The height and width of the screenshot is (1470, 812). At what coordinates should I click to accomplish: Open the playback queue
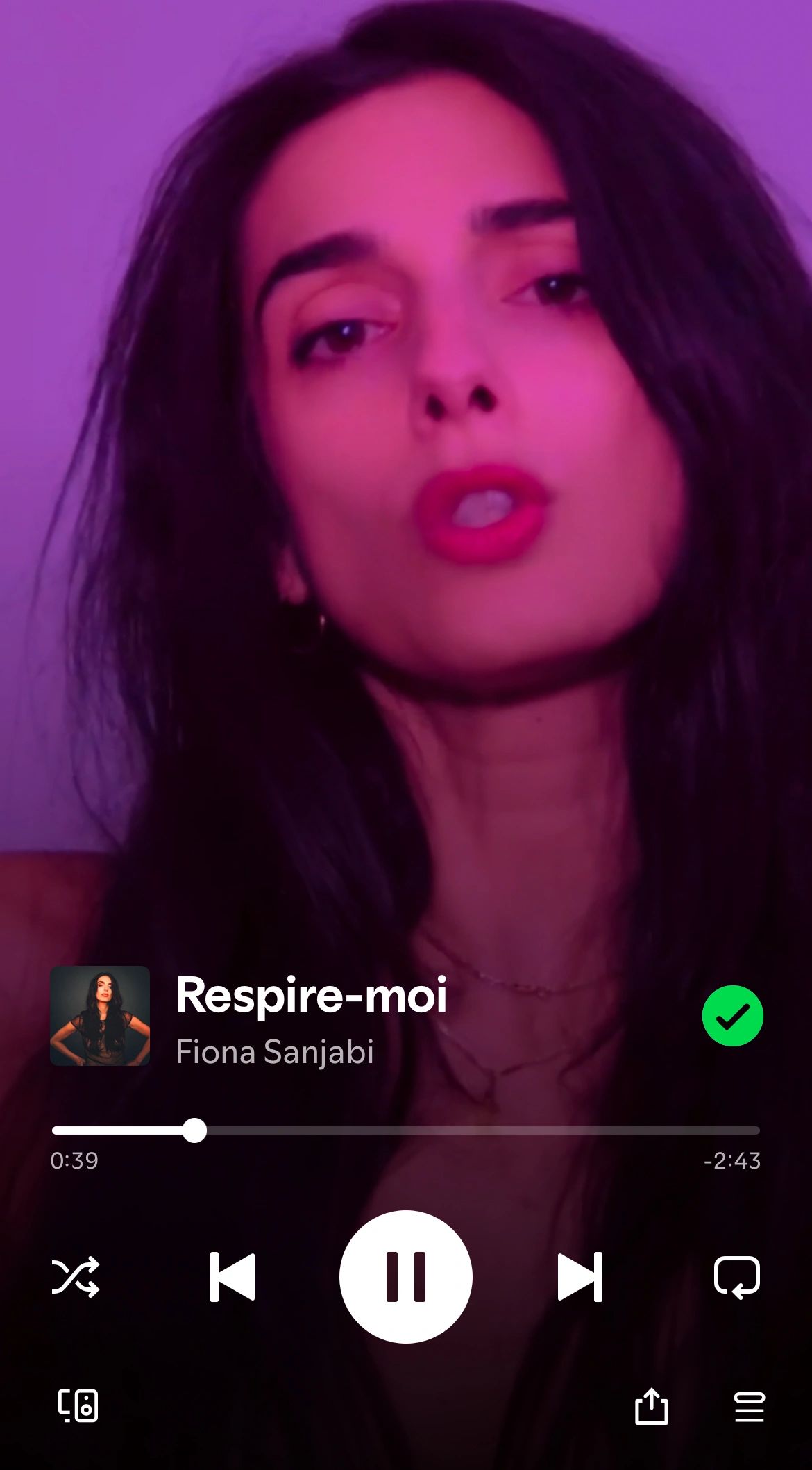[x=750, y=1406]
